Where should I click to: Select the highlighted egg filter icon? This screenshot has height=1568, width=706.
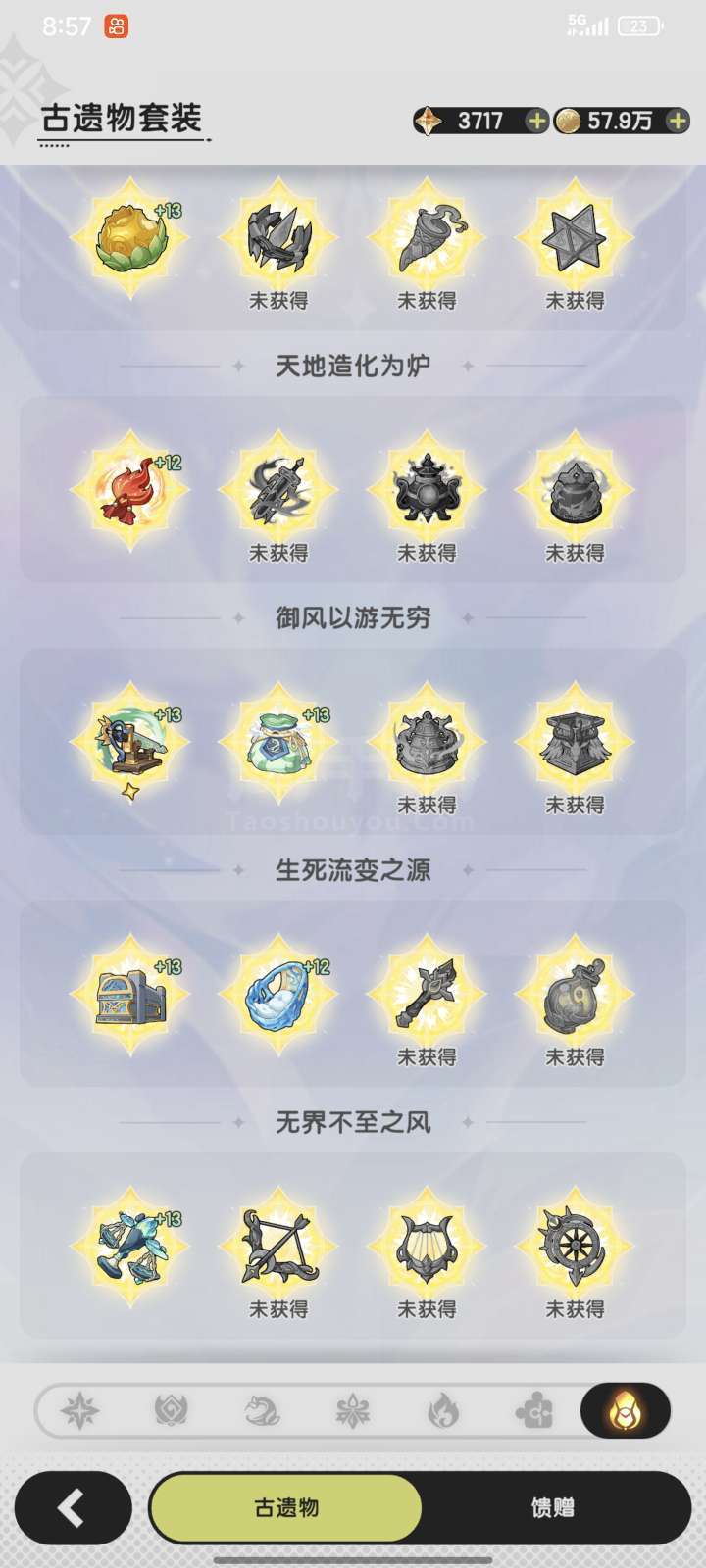coord(626,1411)
